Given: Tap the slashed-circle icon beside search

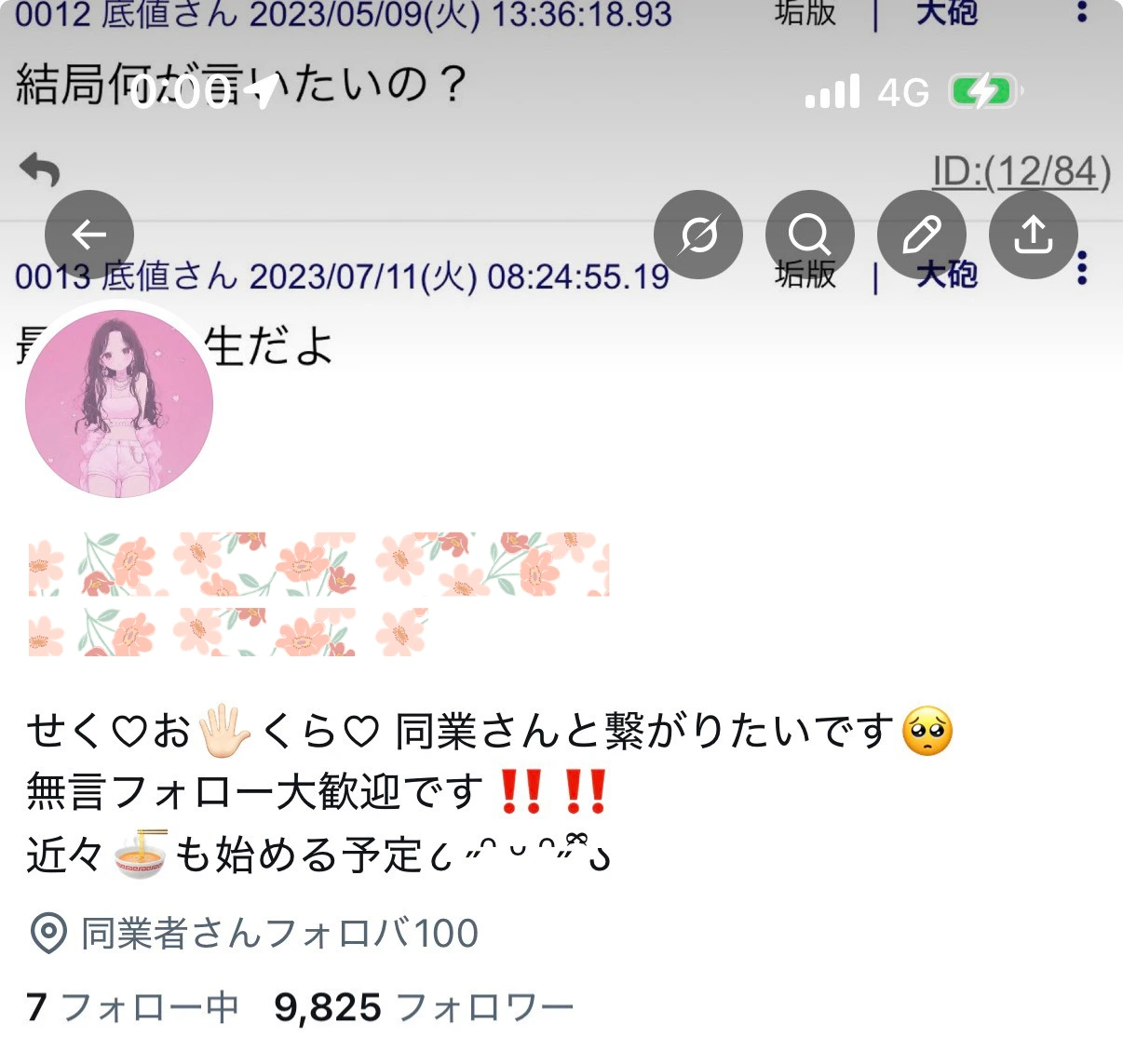Looking at the screenshot, I should pos(698,235).
